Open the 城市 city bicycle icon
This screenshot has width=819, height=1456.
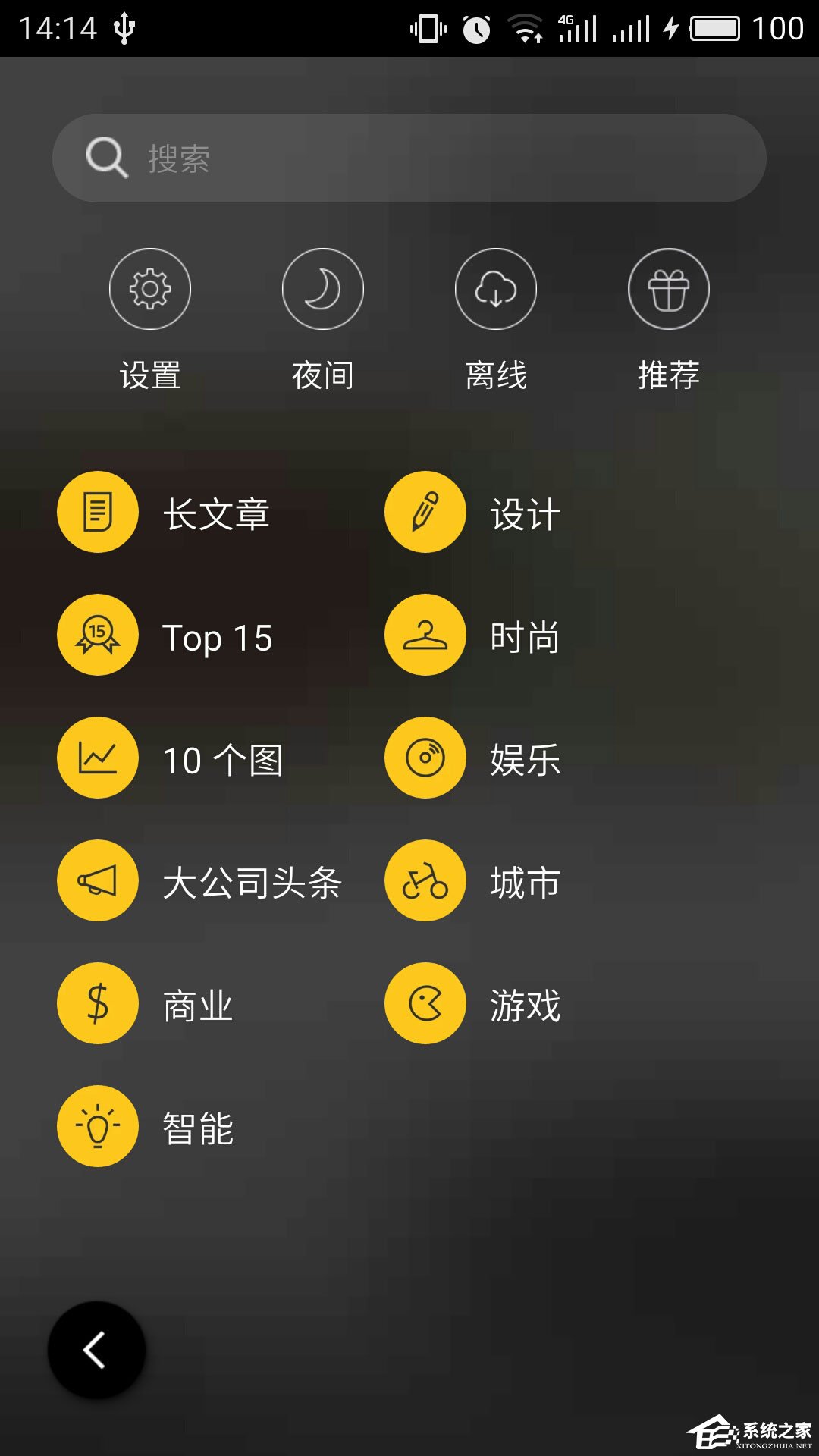click(425, 880)
